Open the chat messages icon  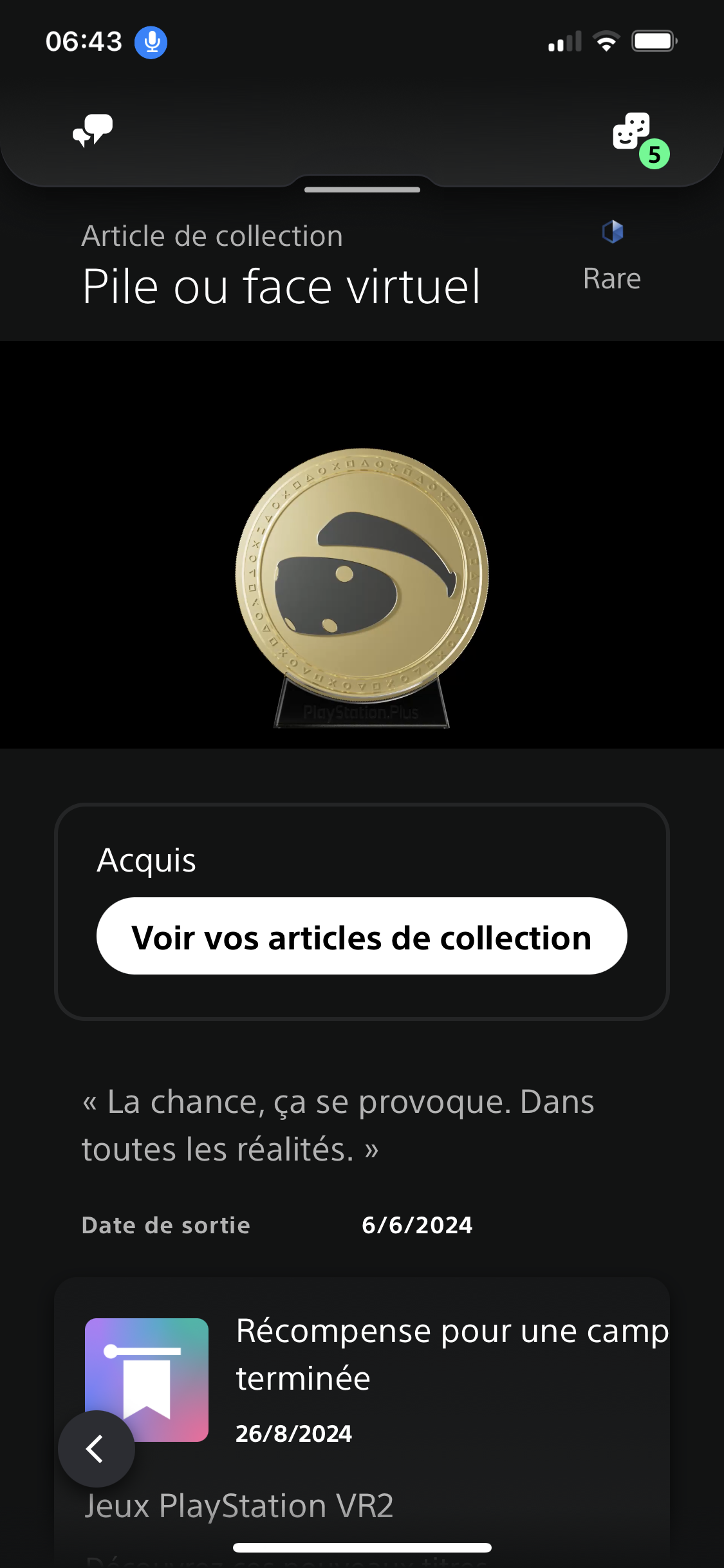(93, 130)
